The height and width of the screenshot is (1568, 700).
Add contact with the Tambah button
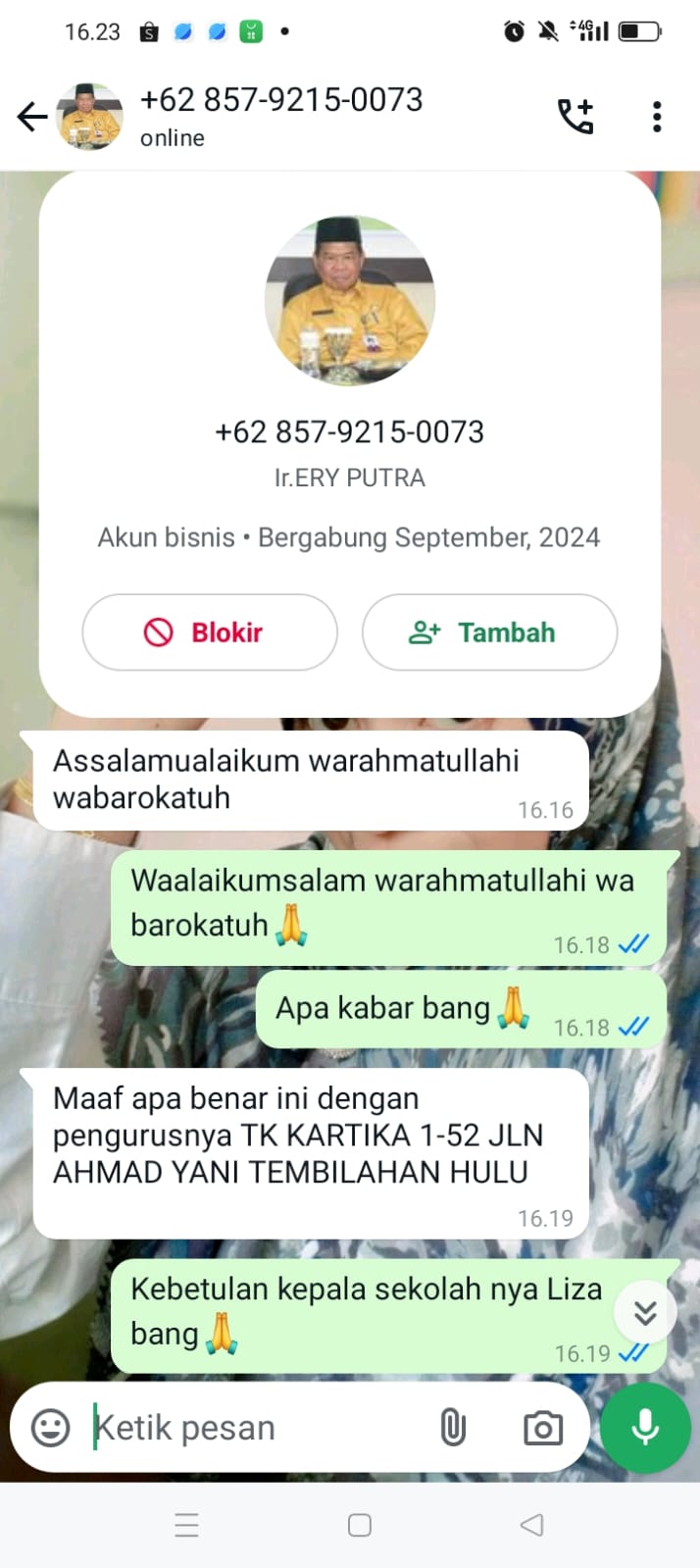point(489,632)
